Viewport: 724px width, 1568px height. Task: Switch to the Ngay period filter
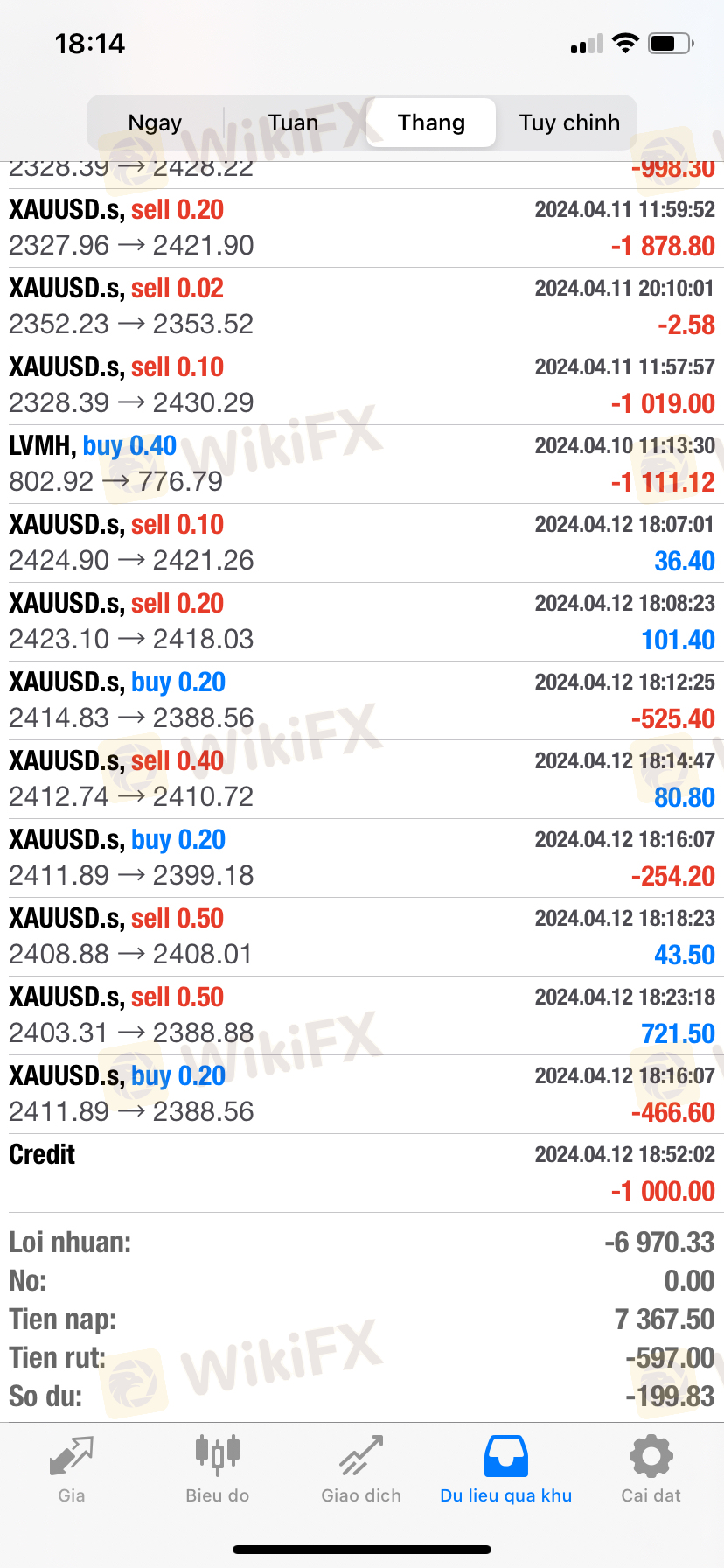point(156,122)
